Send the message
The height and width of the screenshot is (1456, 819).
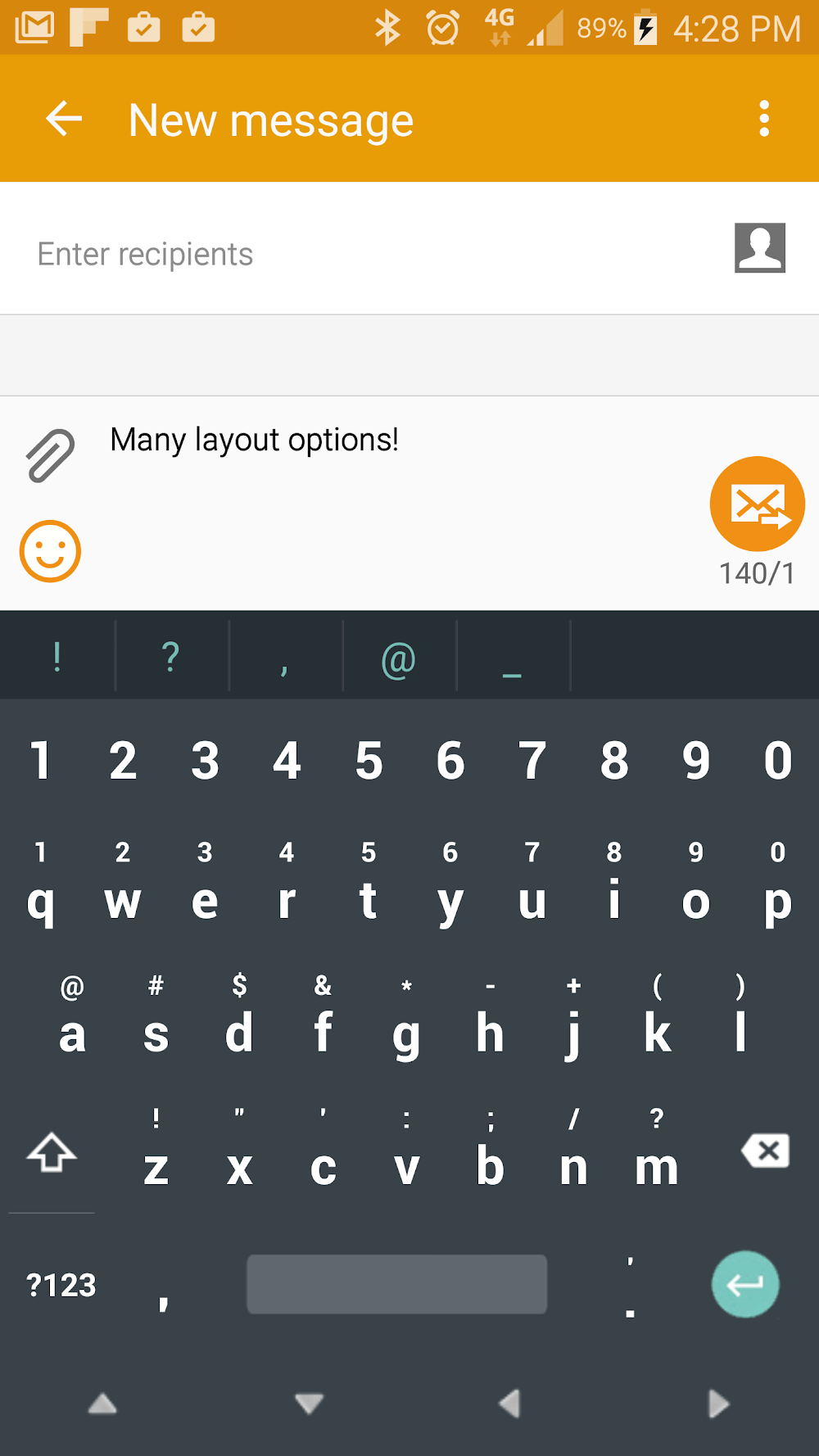[x=757, y=504]
